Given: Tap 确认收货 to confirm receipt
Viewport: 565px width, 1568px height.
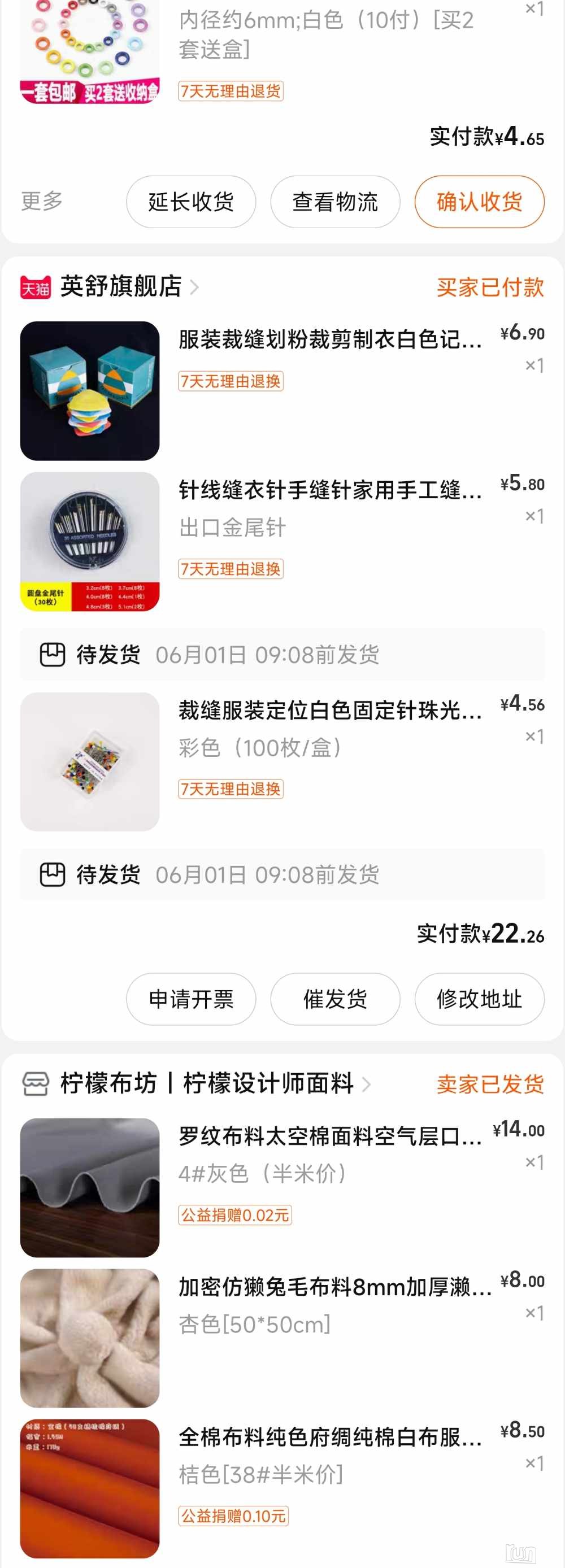Looking at the screenshot, I should pyautogui.click(x=479, y=202).
